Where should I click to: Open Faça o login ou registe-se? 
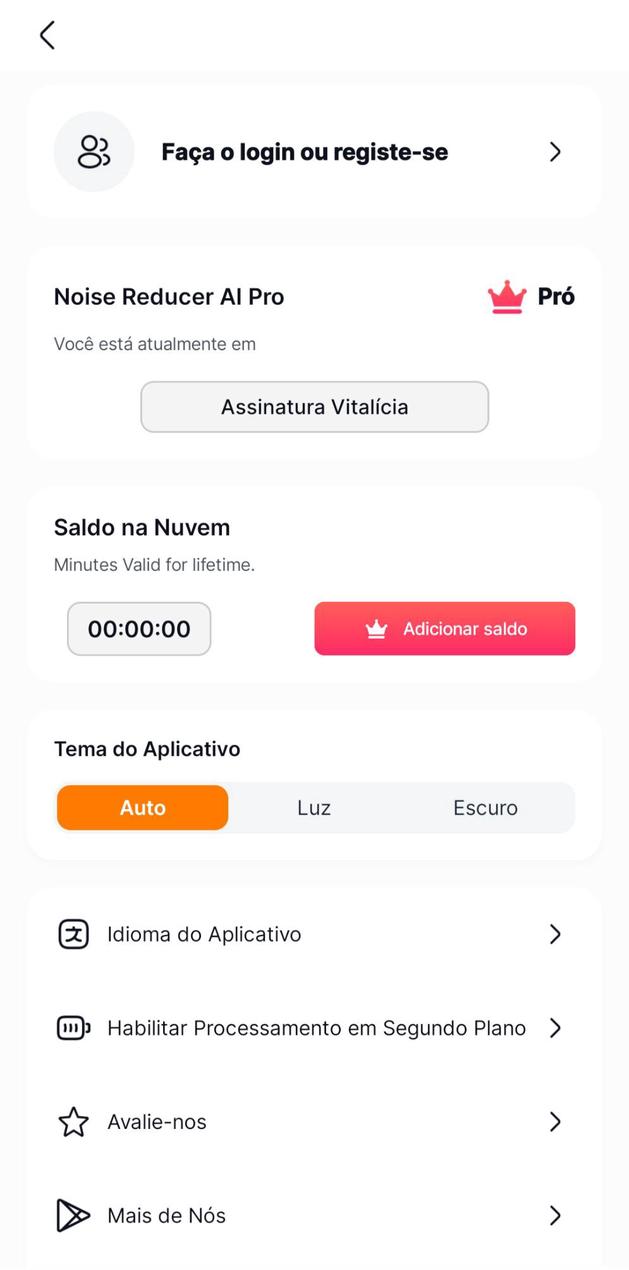tap(314, 152)
